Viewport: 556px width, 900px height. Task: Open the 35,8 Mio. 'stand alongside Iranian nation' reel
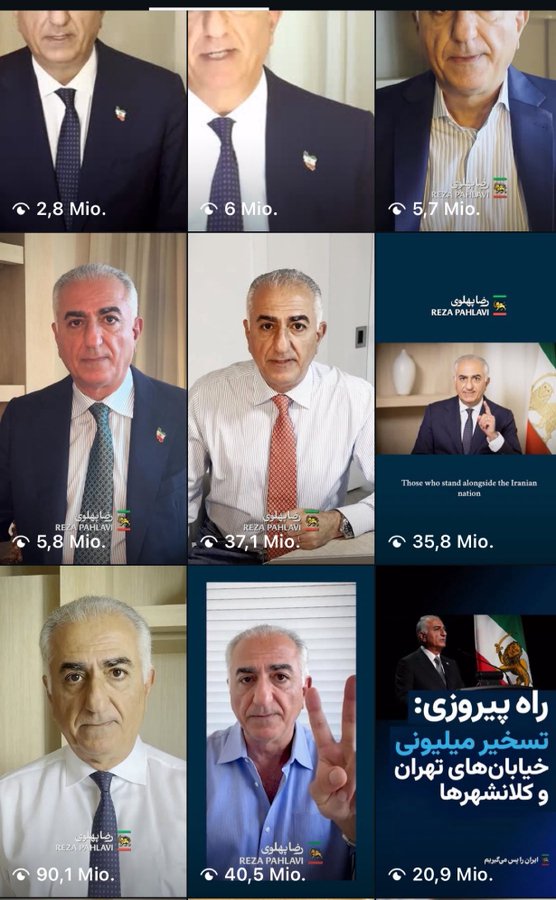tap(466, 398)
